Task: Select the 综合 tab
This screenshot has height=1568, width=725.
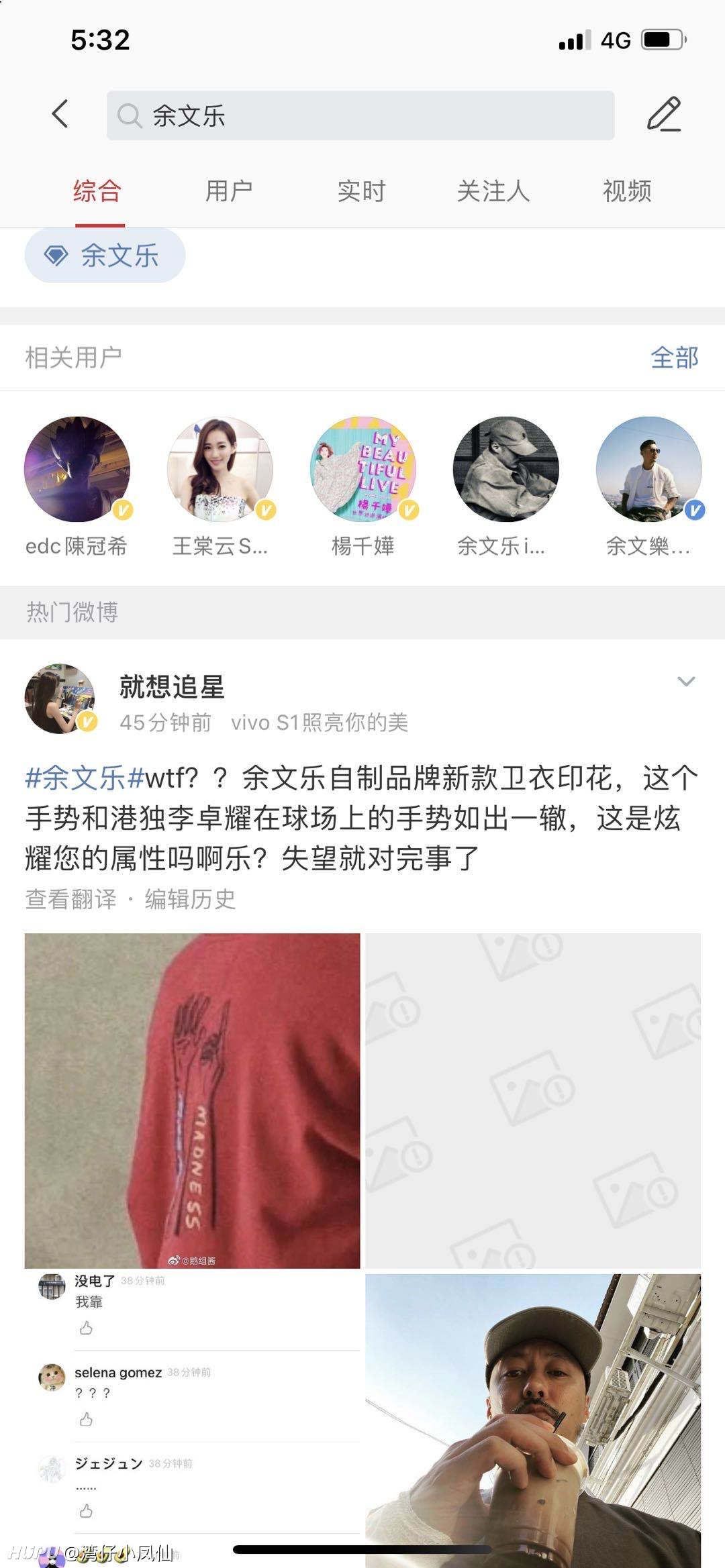Action: (97, 191)
